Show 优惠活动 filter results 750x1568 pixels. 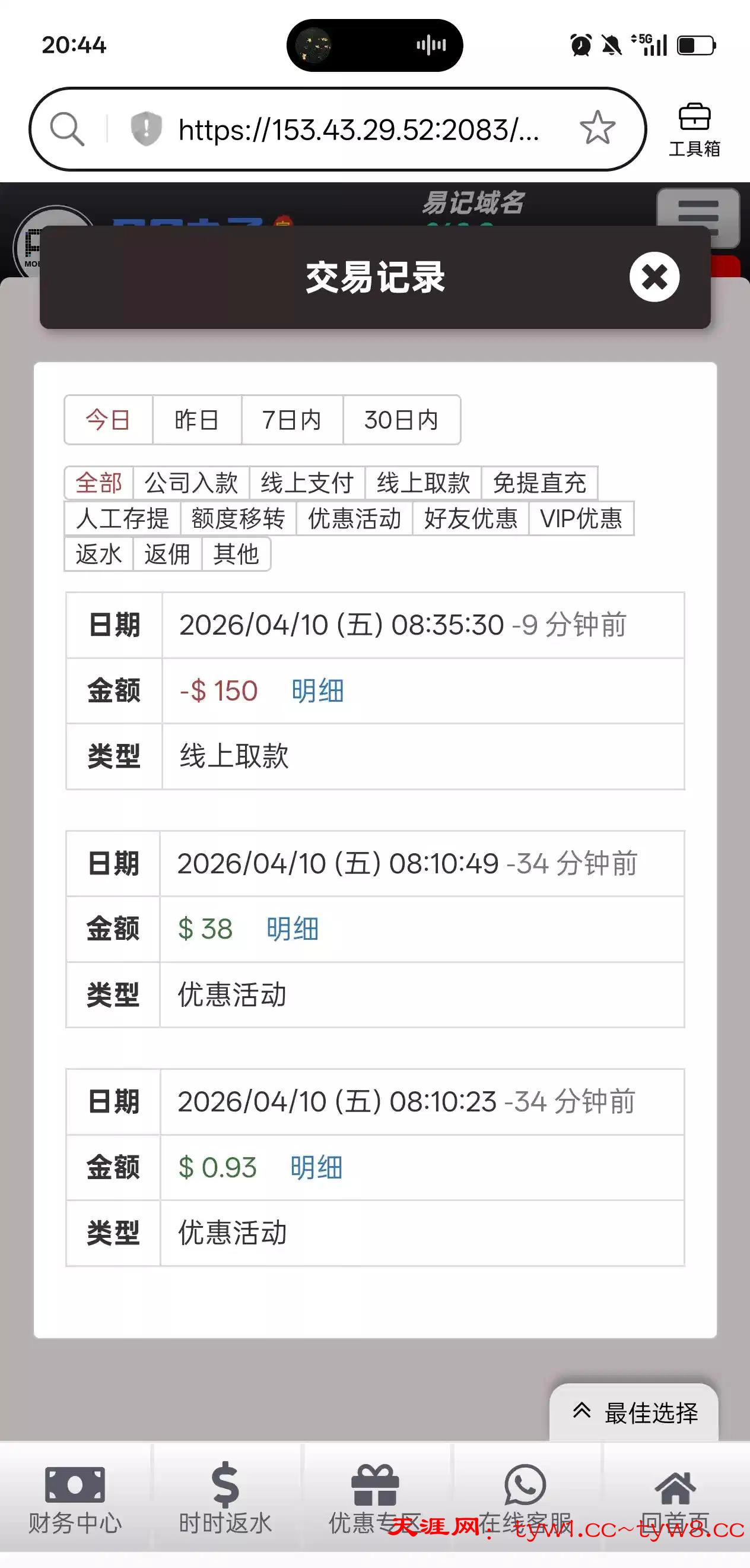coord(355,518)
